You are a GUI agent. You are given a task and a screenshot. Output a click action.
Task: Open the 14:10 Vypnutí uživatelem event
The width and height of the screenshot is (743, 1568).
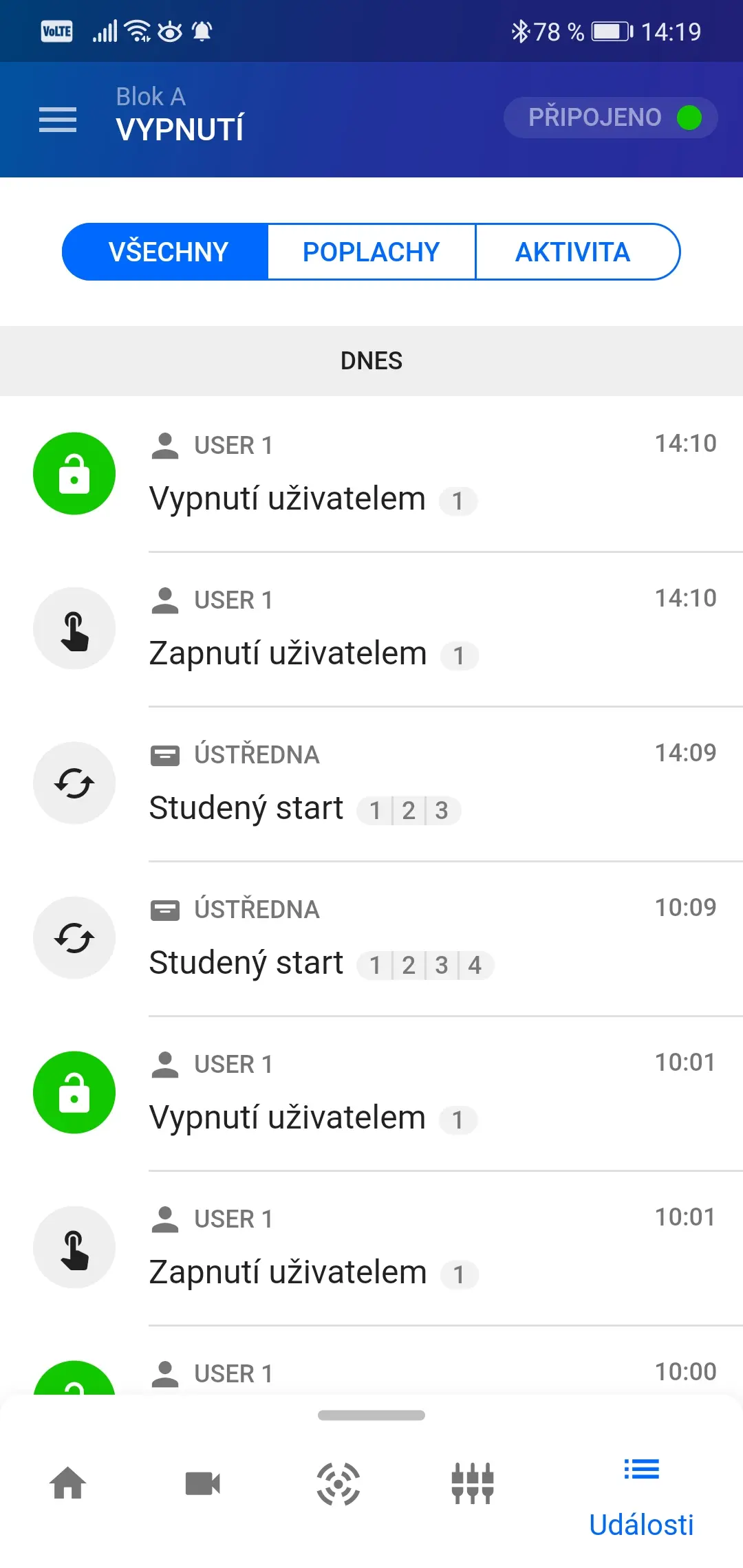click(x=371, y=474)
